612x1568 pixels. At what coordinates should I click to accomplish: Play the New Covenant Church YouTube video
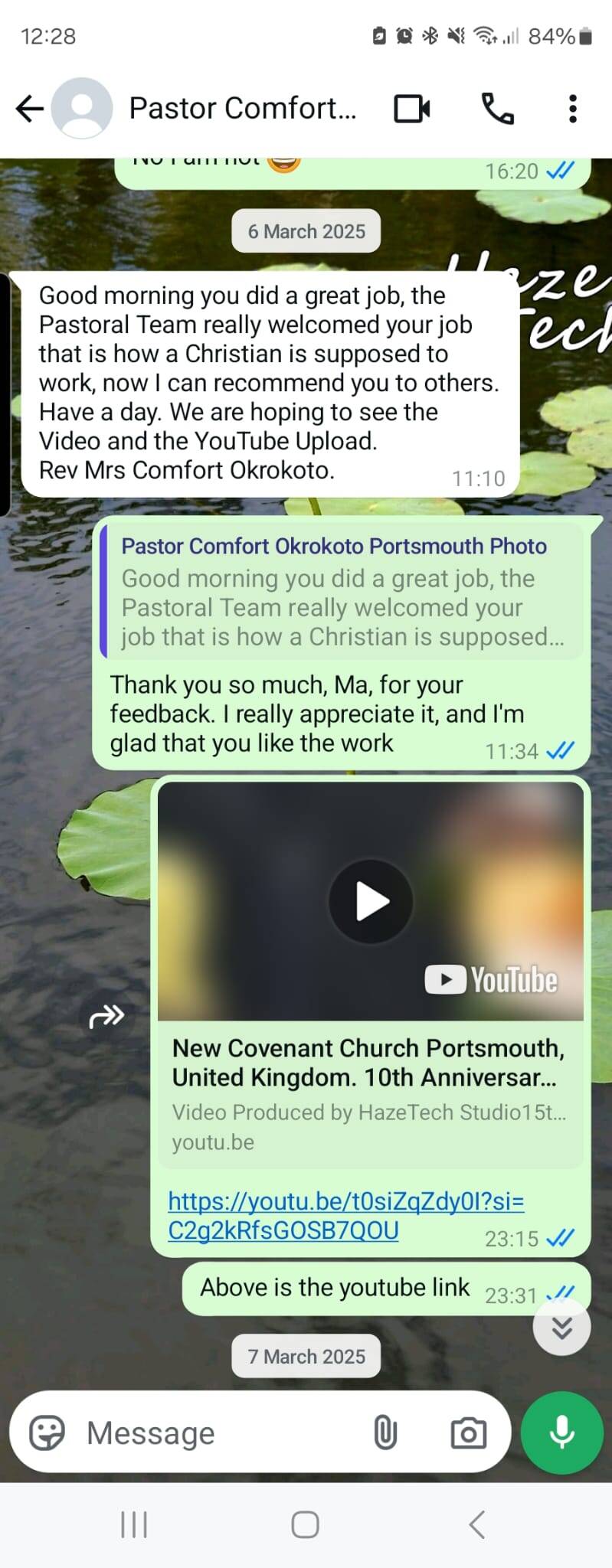pyautogui.click(x=371, y=901)
